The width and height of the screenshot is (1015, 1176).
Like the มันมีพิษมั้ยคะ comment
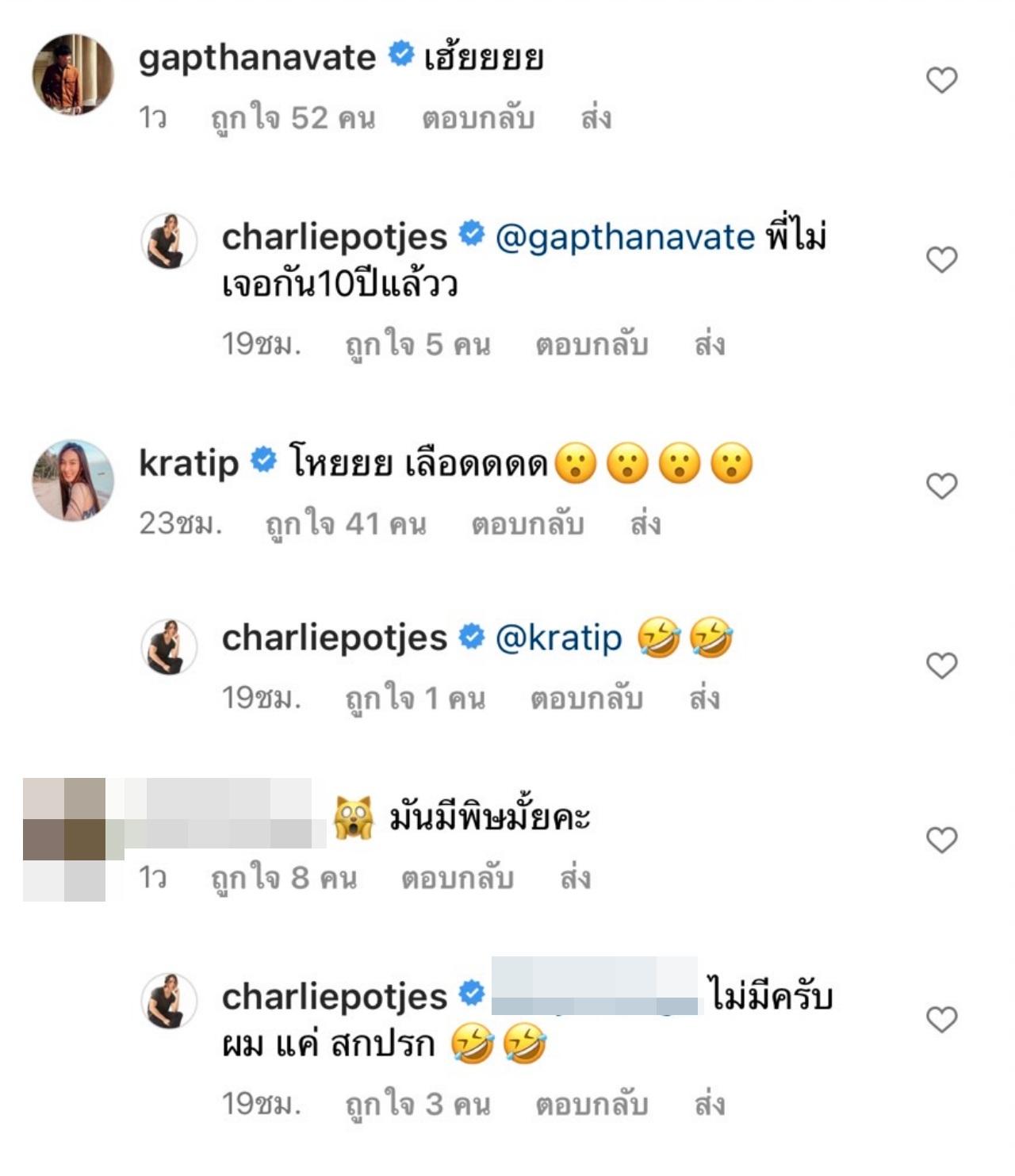click(x=941, y=841)
